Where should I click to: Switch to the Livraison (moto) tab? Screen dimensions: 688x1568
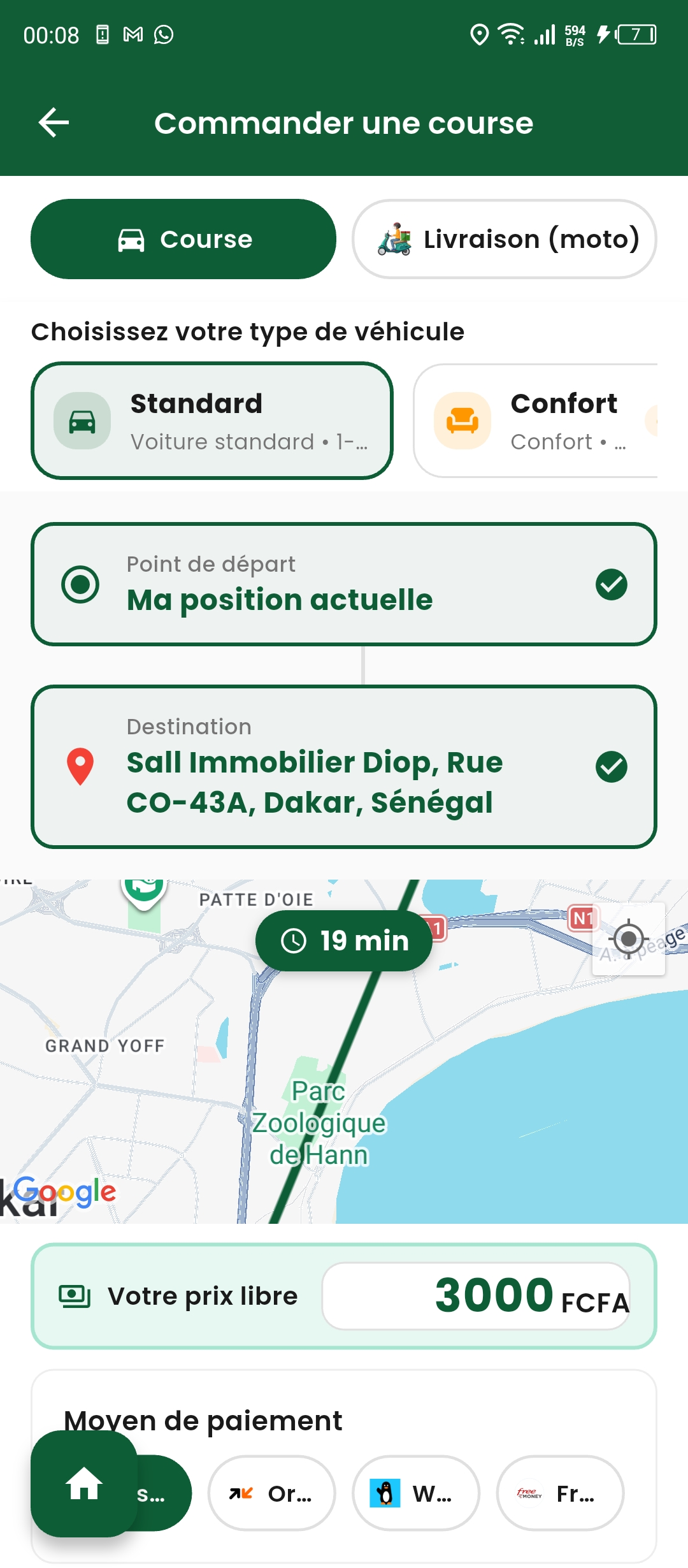coord(503,239)
